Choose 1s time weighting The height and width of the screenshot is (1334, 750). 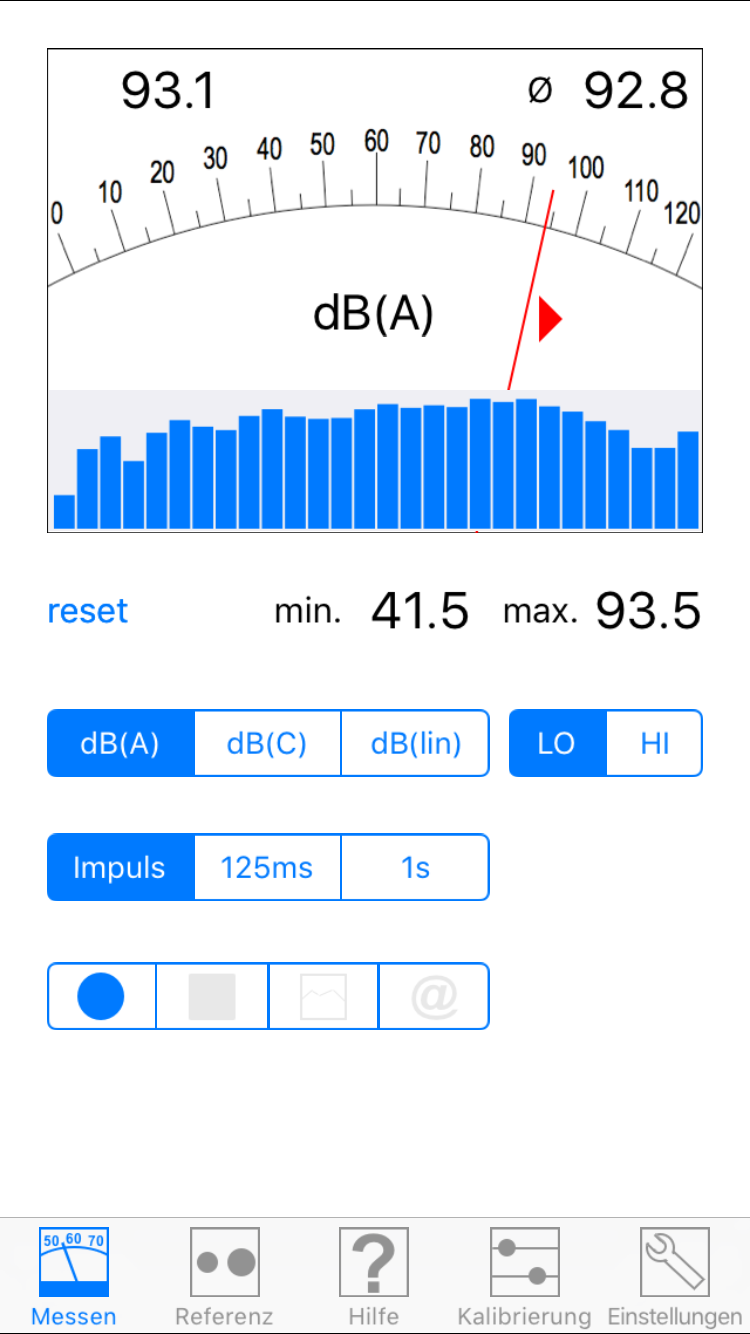coord(415,867)
